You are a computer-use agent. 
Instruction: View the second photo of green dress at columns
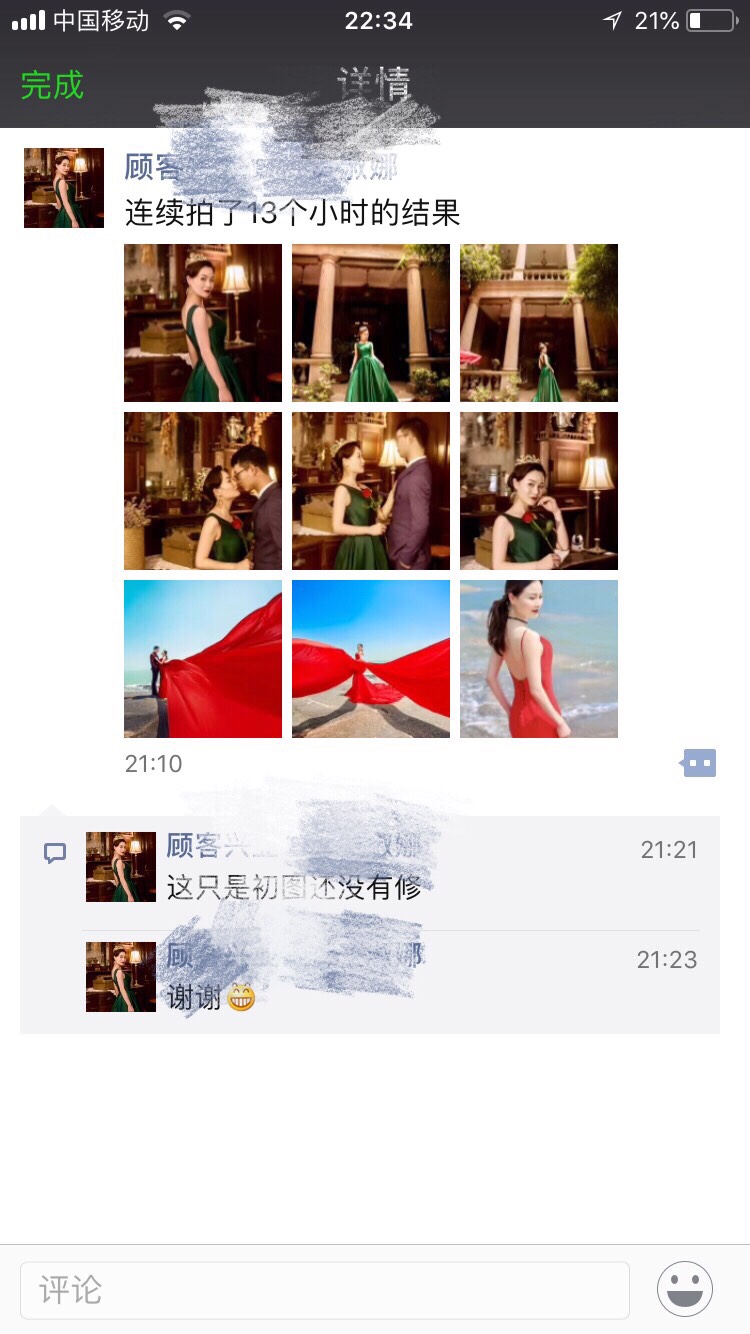tap(371, 323)
